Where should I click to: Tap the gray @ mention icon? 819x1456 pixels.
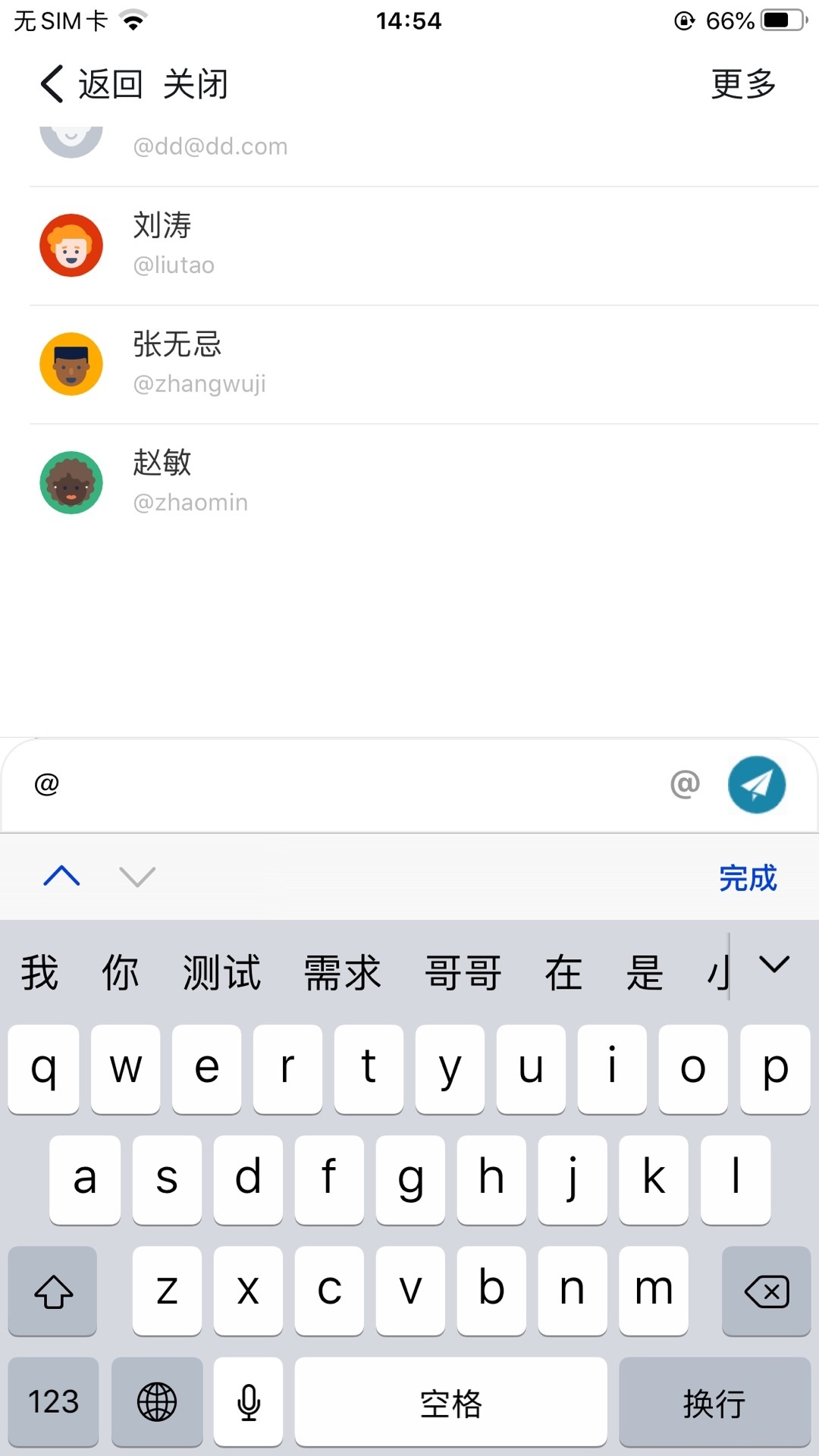(685, 784)
